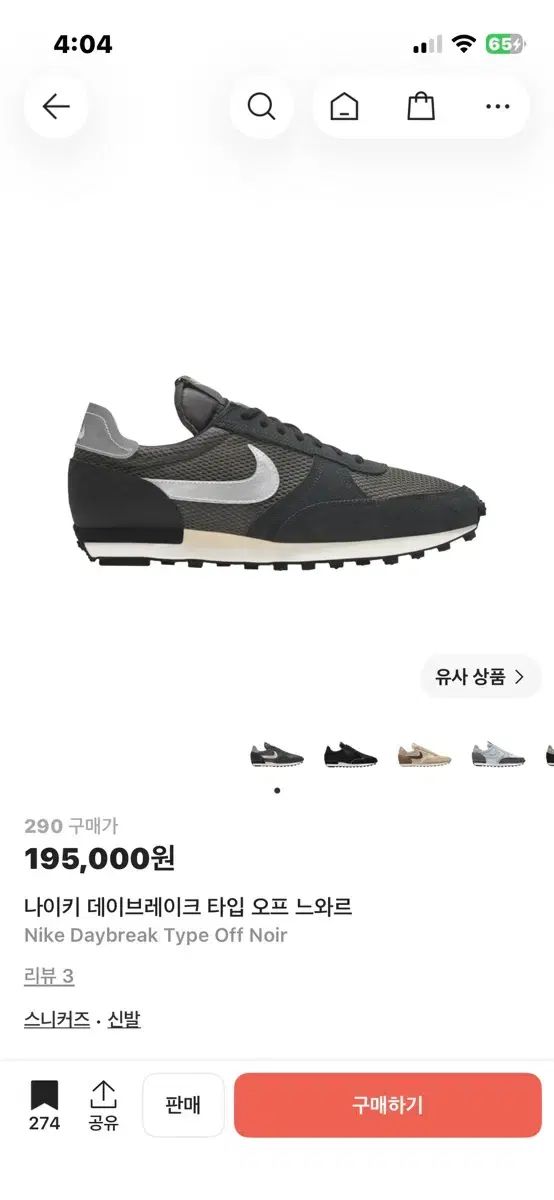Image resolution: width=554 pixels, height=1200 pixels.
Task: Open the three-dot overflow menu
Action: (x=497, y=106)
